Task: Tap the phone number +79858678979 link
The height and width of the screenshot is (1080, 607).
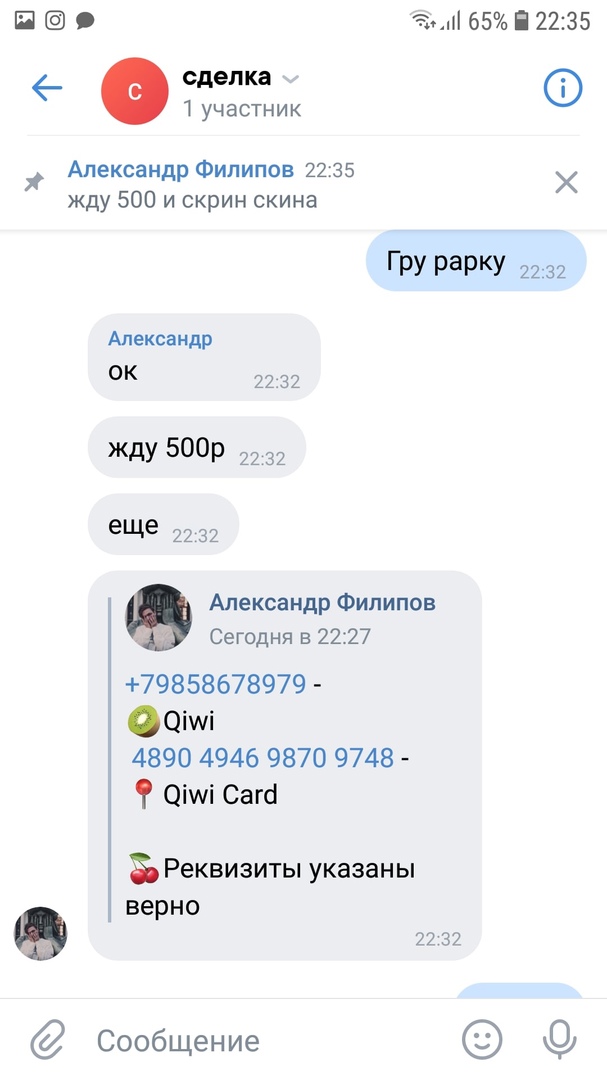Action: (215, 685)
